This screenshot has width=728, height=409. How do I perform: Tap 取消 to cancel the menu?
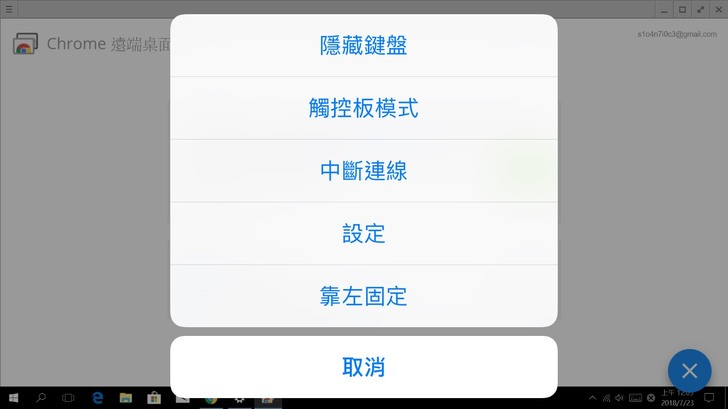(363, 367)
